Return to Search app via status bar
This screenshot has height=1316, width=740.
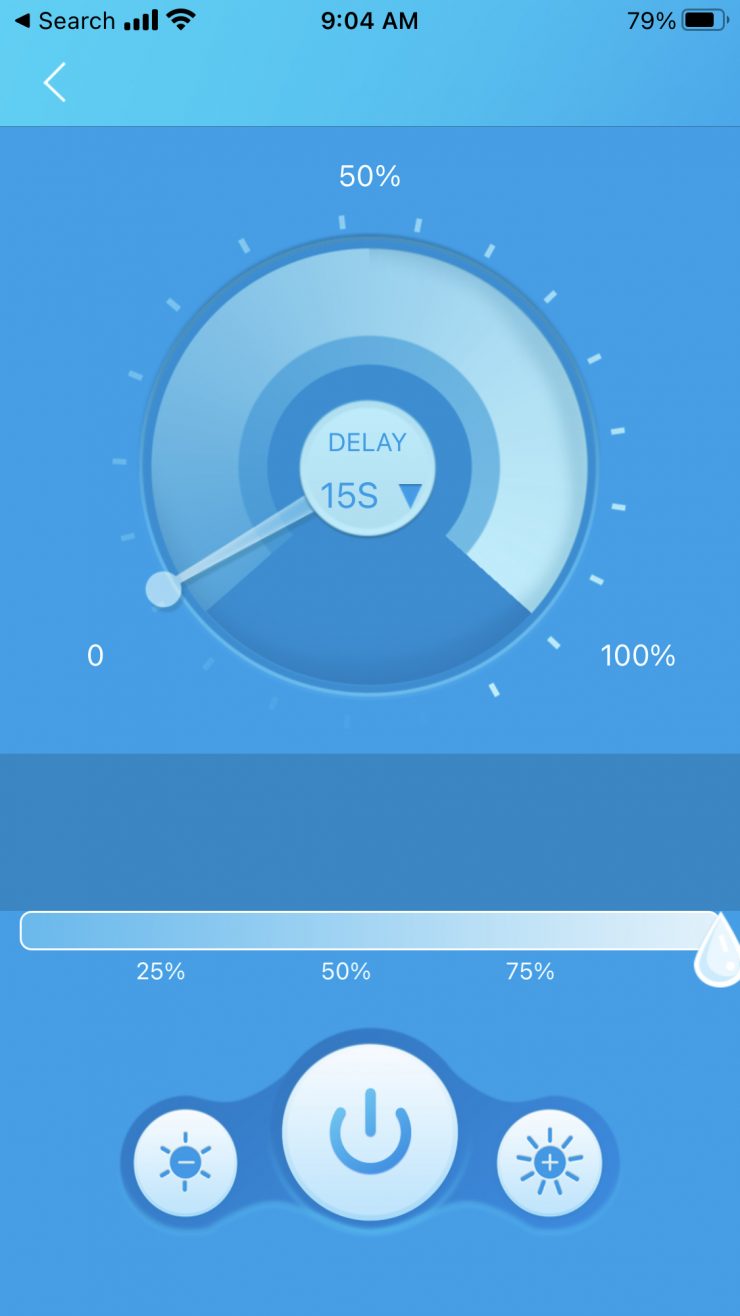[65, 21]
